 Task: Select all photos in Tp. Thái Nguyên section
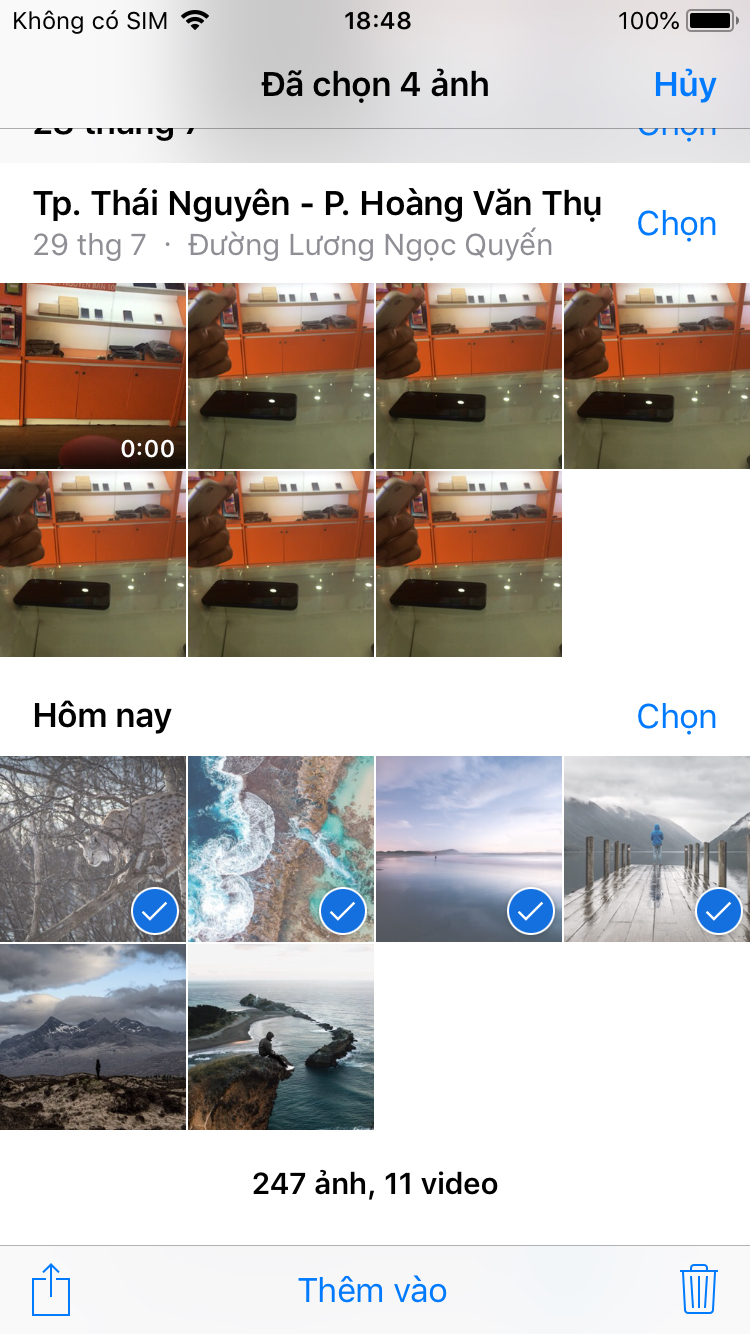point(676,224)
